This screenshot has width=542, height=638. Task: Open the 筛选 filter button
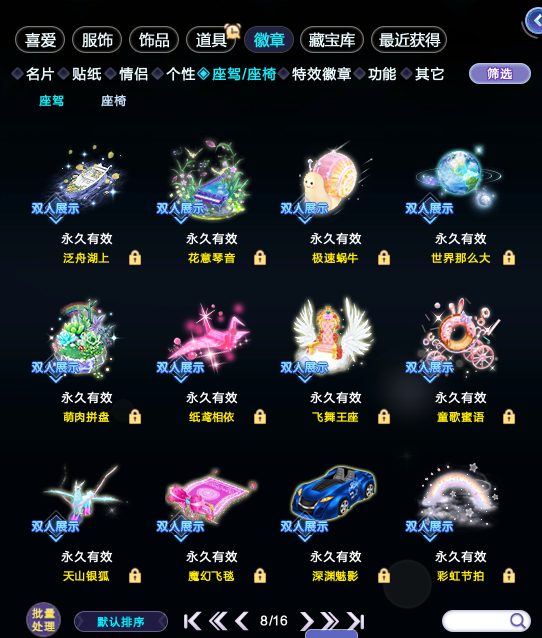tap(500, 74)
